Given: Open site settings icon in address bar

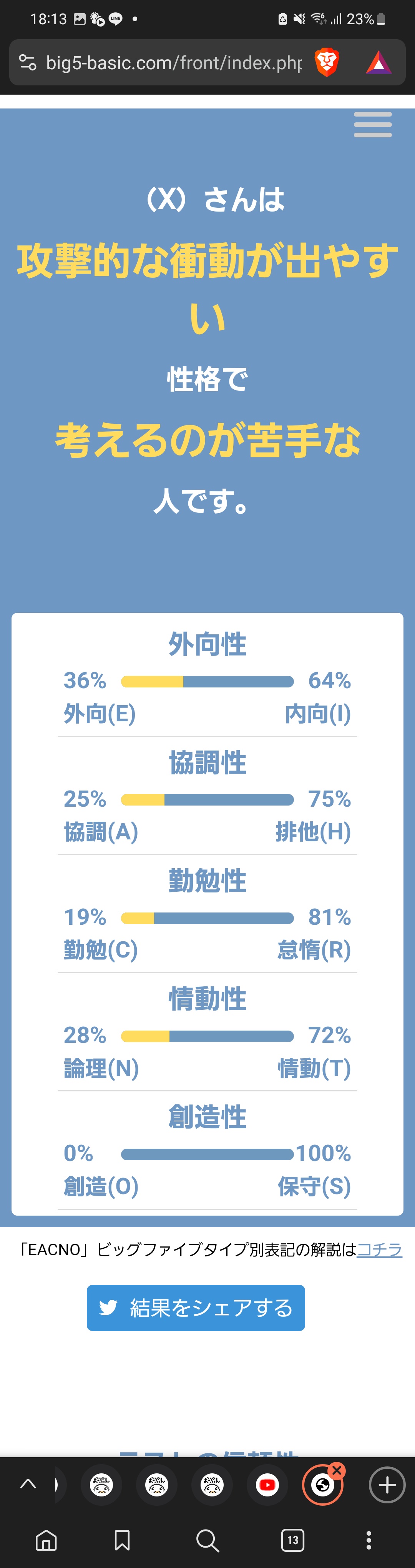Looking at the screenshot, I should point(27,62).
